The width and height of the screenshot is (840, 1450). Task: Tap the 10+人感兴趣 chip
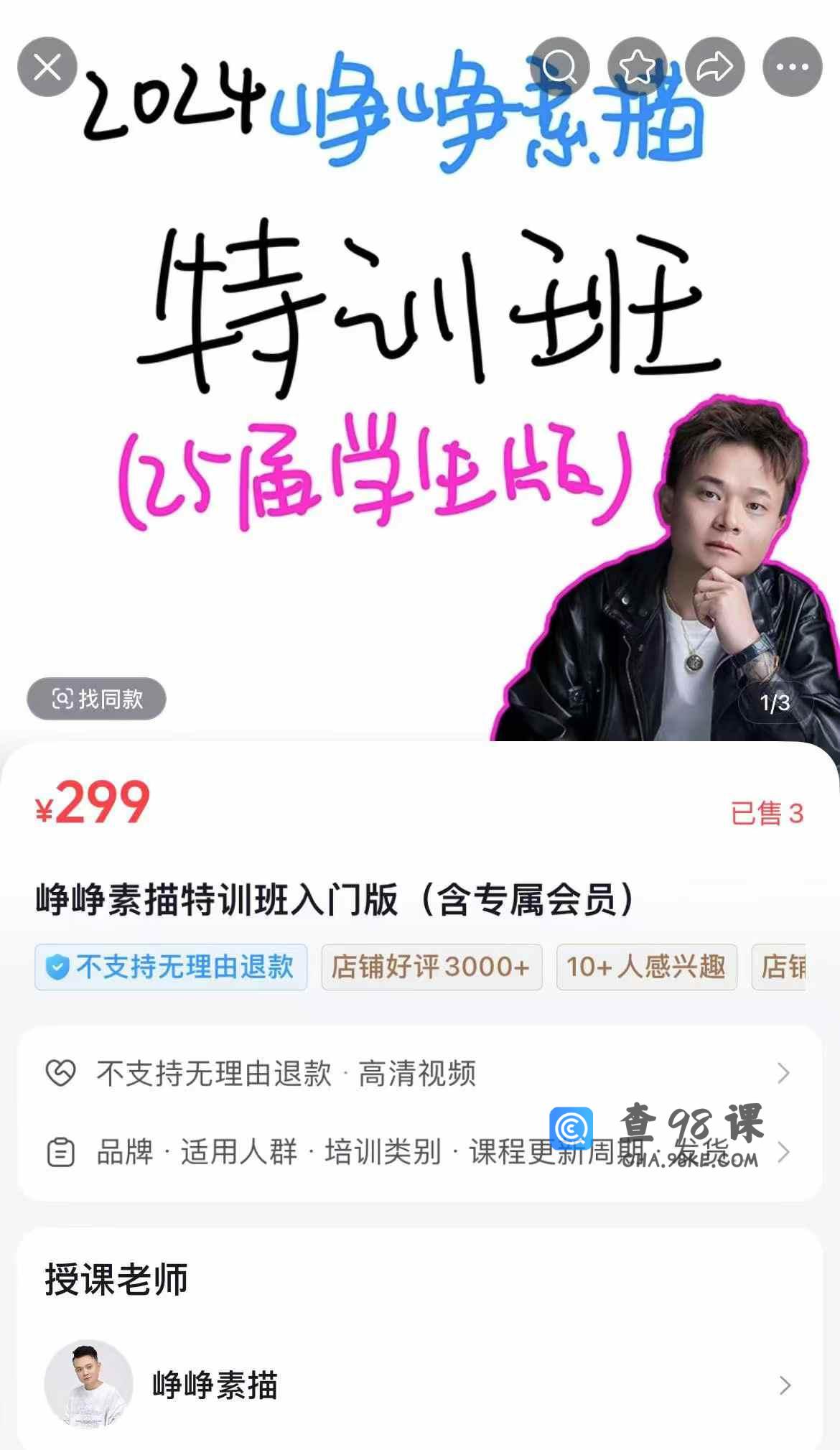click(x=646, y=967)
